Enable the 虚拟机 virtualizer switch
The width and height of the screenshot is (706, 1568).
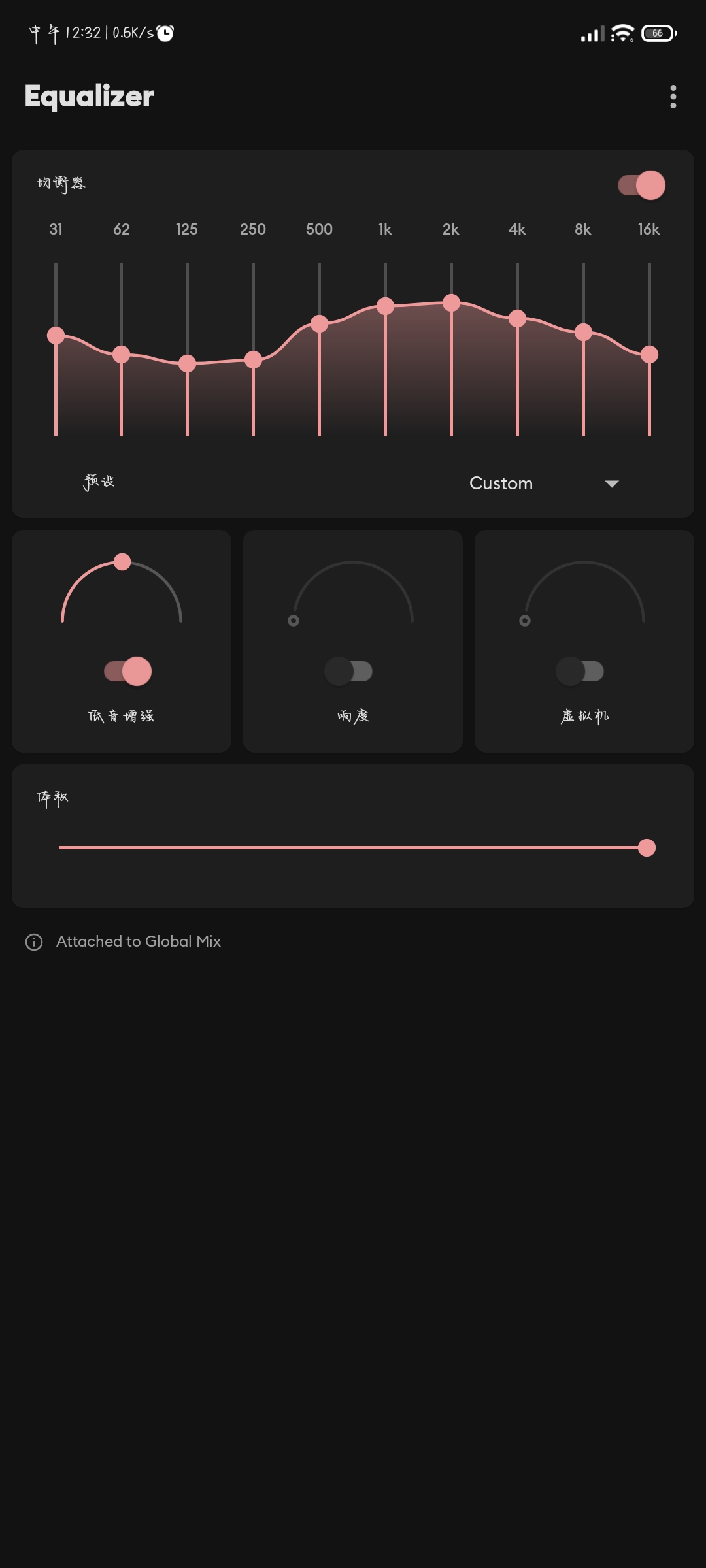pyautogui.click(x=580, y=671)
